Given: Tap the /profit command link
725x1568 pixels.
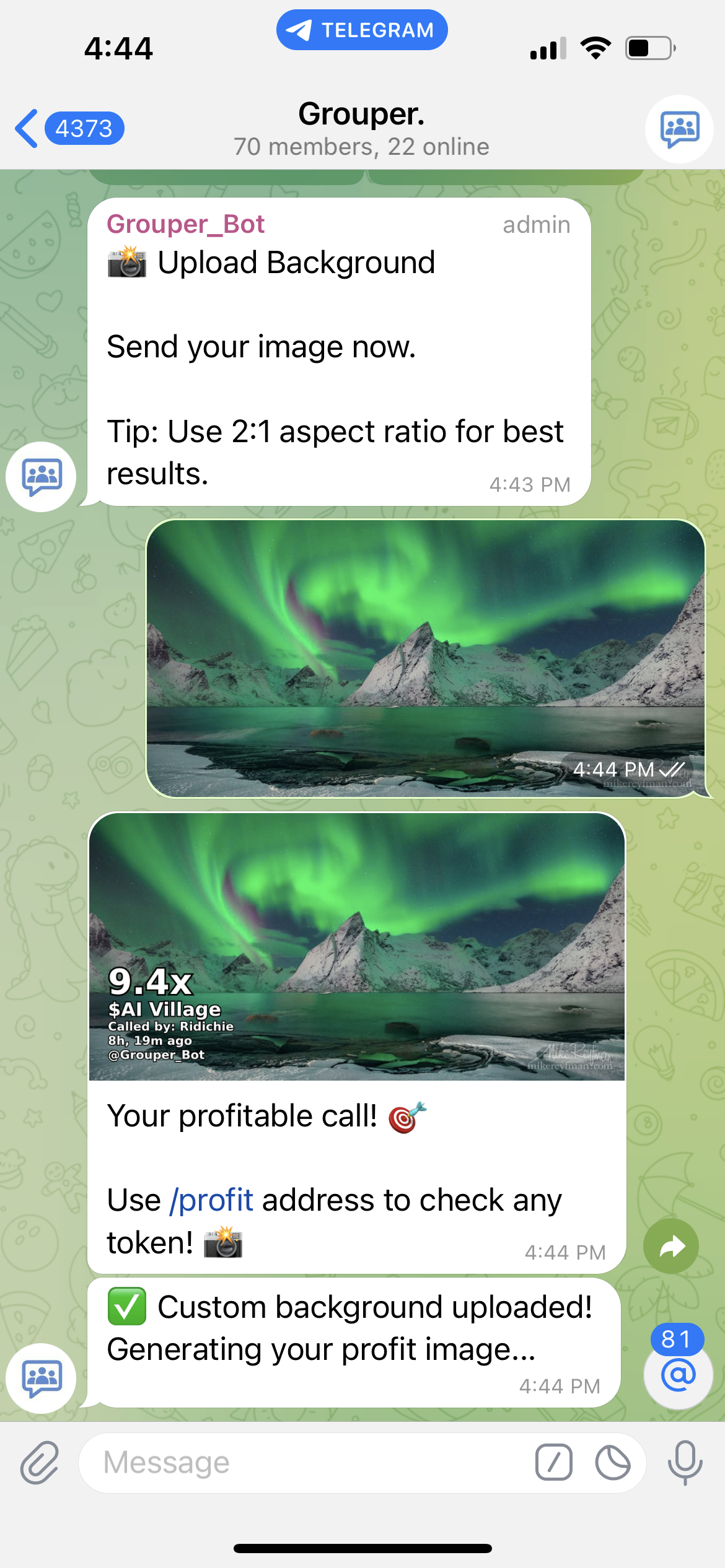Looking at the screenshot, I should [x=212, y=1200].
